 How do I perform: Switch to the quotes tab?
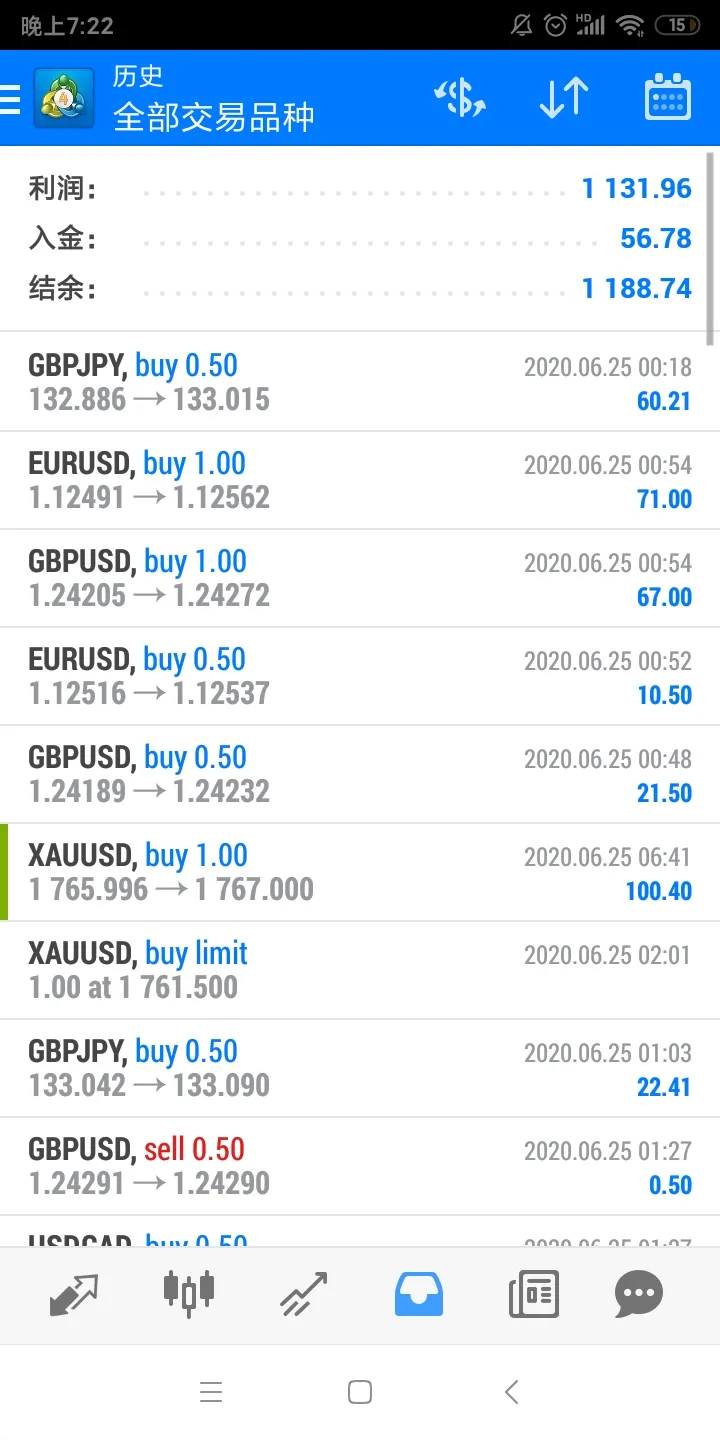pyautogui.click(x=74, y=1295)
